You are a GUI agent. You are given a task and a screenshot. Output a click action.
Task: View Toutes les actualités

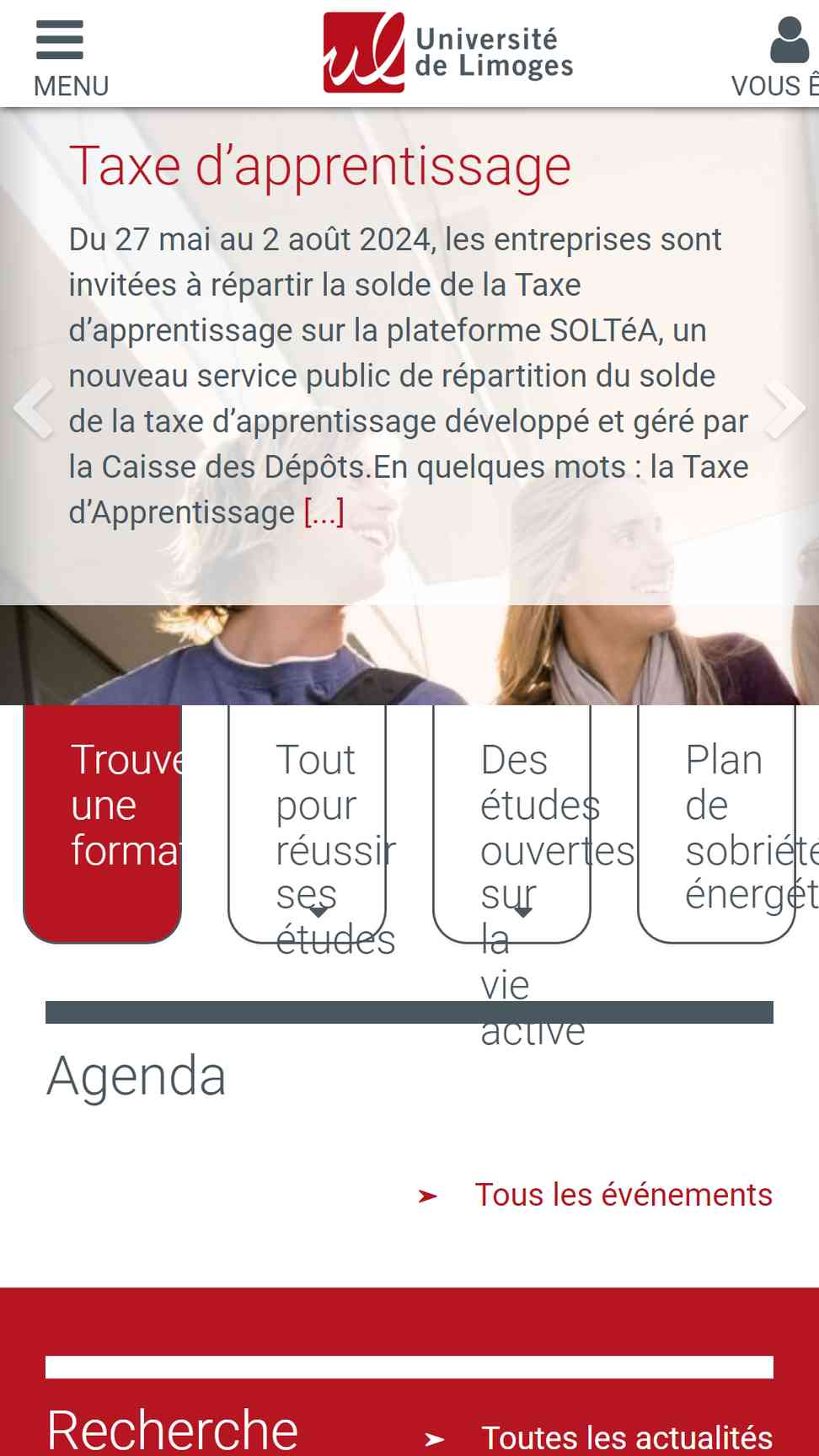626,1437
